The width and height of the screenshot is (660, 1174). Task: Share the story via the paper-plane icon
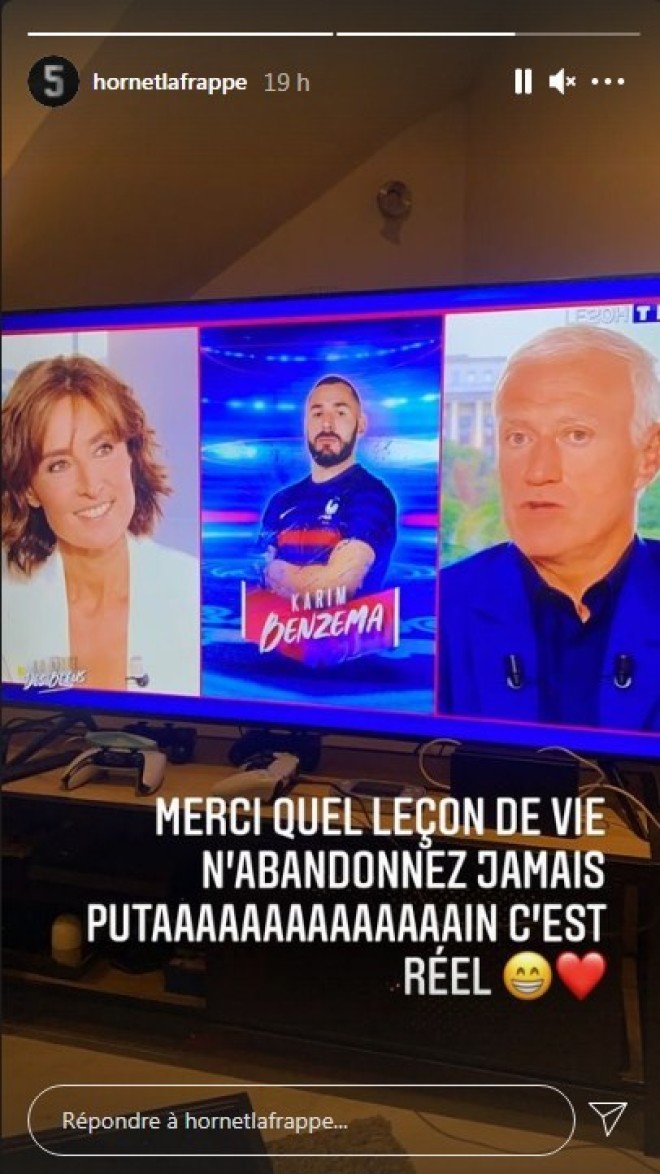point(607,1118)
